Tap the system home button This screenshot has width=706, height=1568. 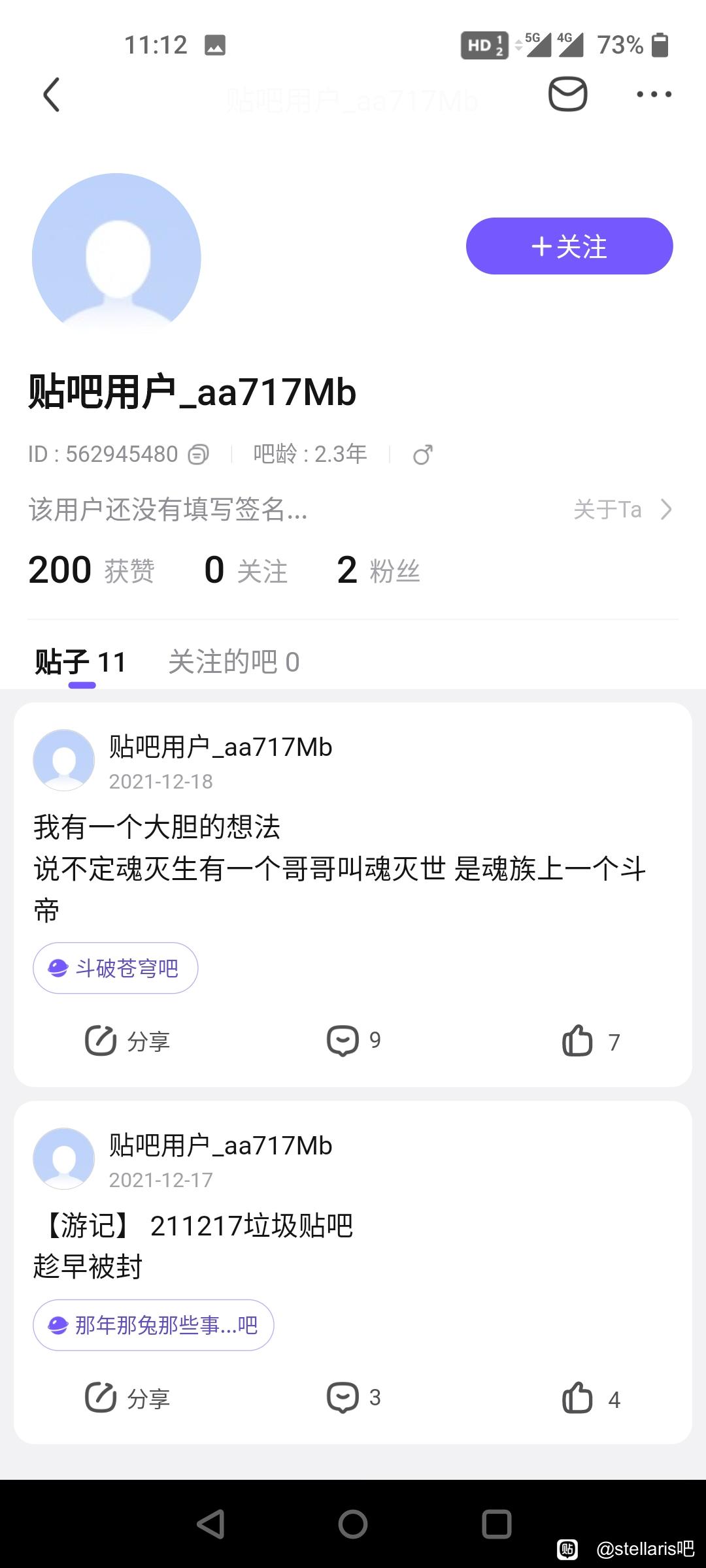pos(353,1524)
